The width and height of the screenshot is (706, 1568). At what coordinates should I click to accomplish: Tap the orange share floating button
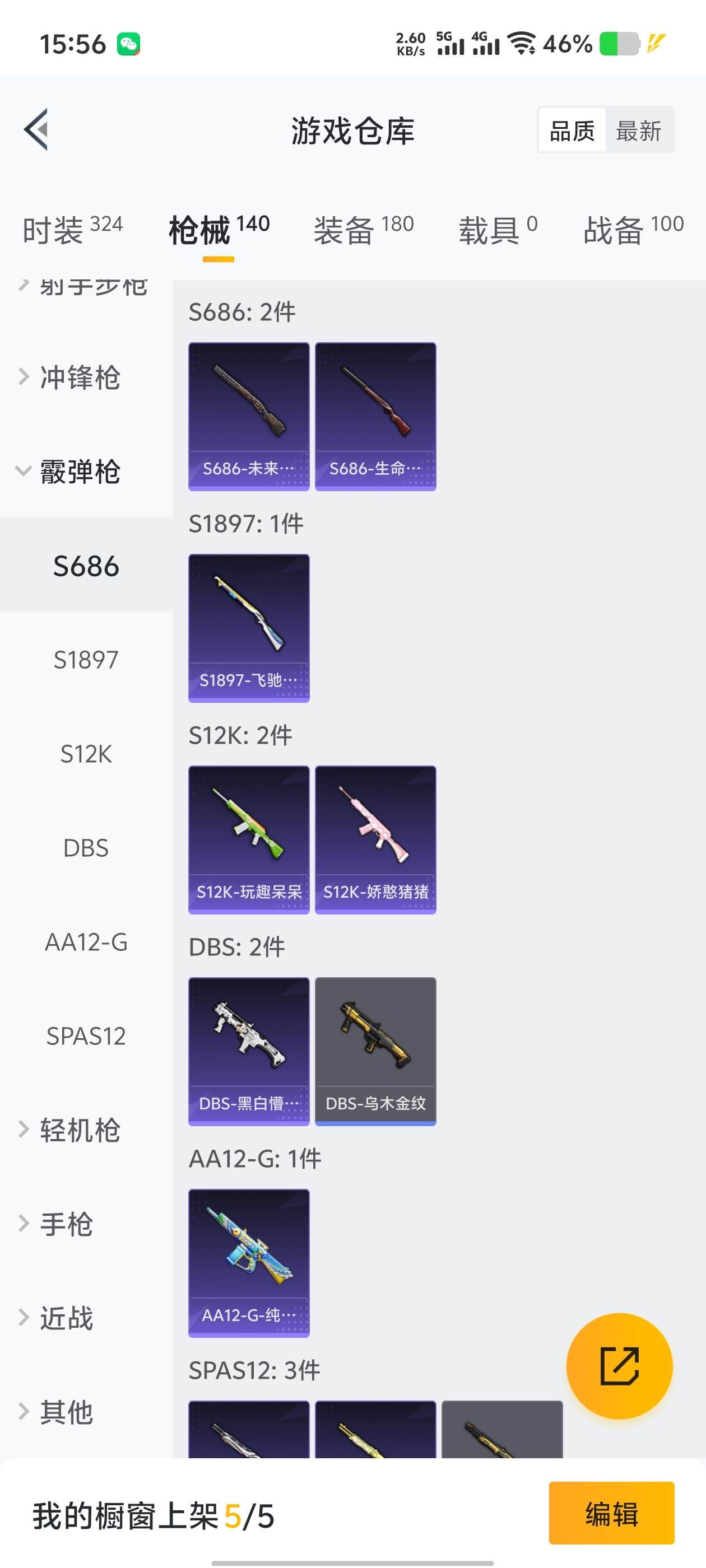point(619,1366)
